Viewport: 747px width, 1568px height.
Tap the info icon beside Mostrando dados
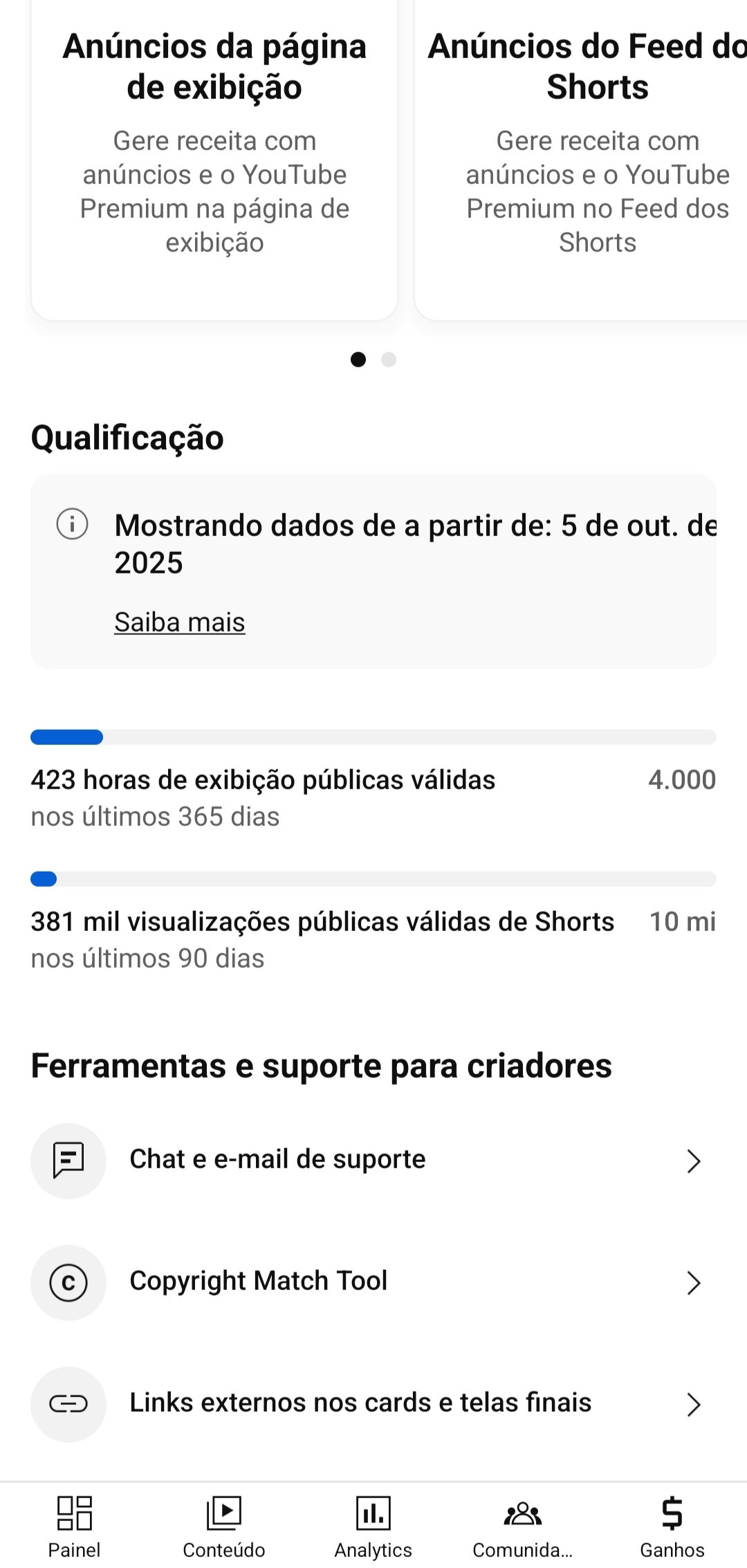point(72,524)
